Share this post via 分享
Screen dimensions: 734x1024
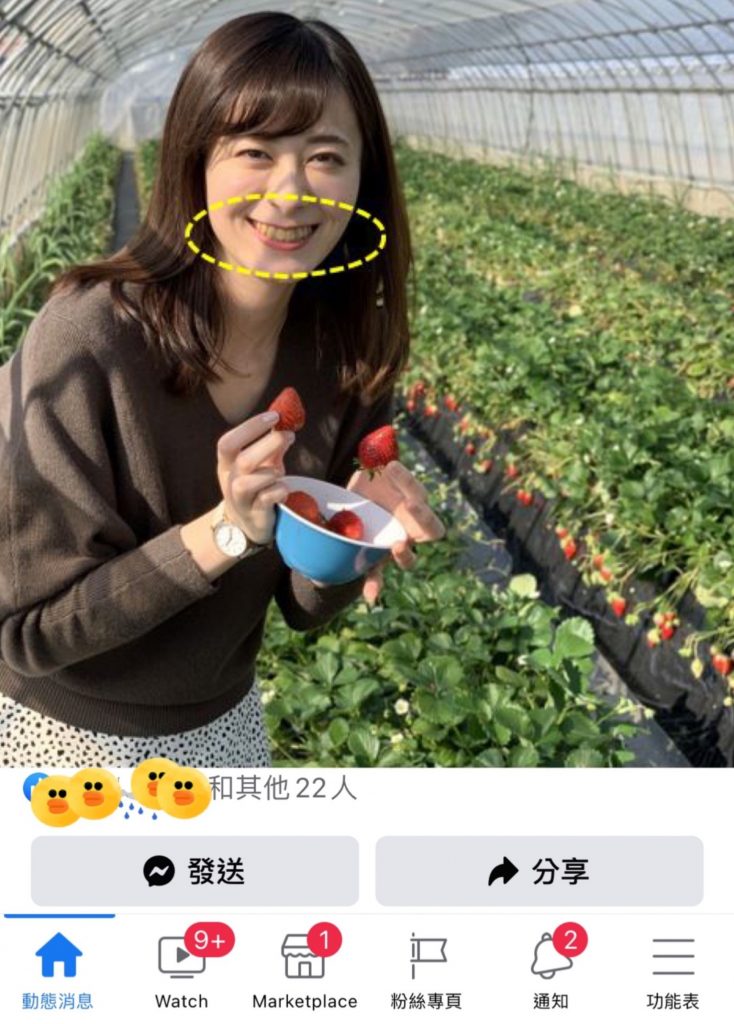pos(539,871)
